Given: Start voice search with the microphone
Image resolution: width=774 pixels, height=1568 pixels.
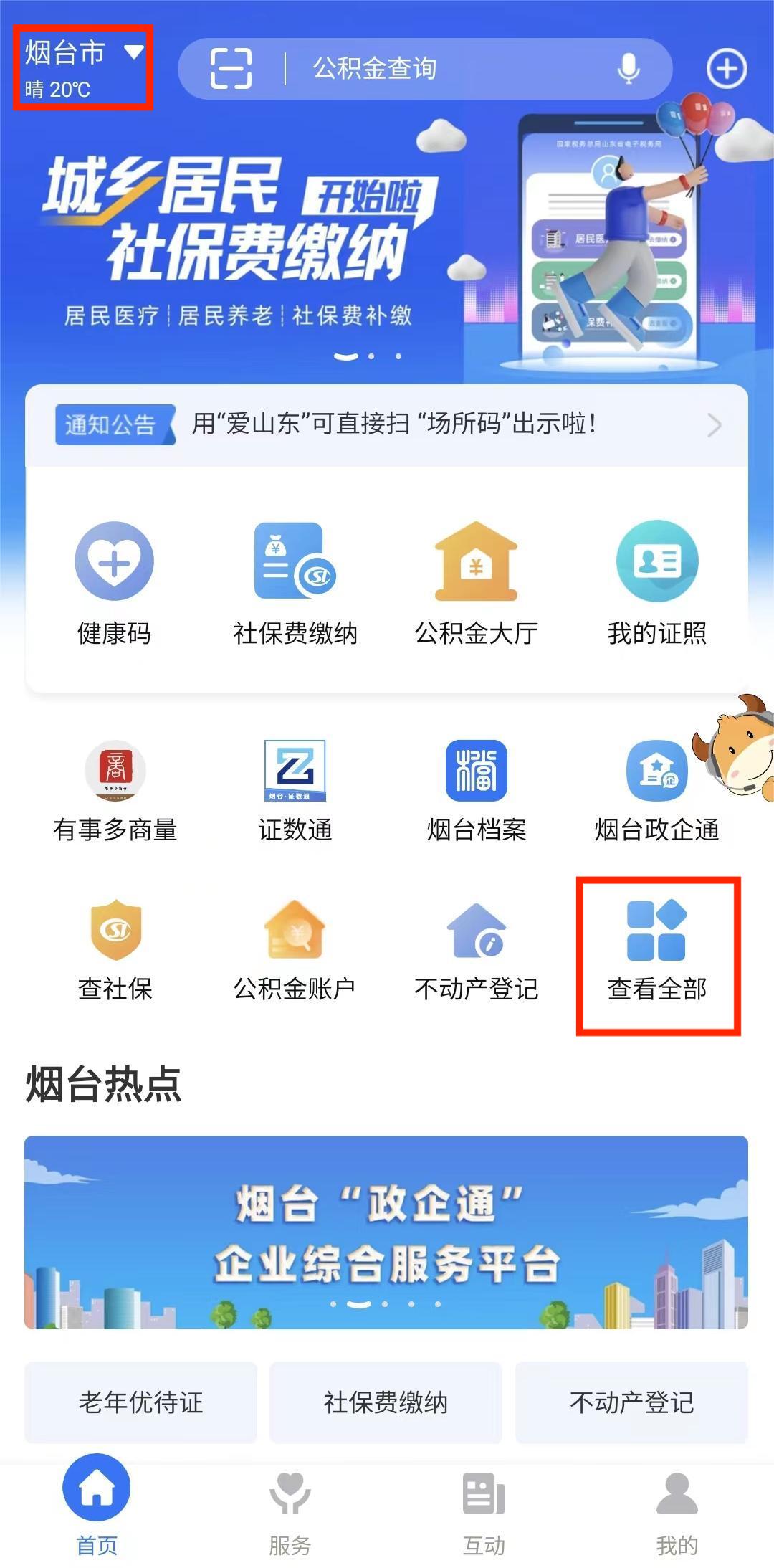Looking at the screenshot, I should point(629,69).
